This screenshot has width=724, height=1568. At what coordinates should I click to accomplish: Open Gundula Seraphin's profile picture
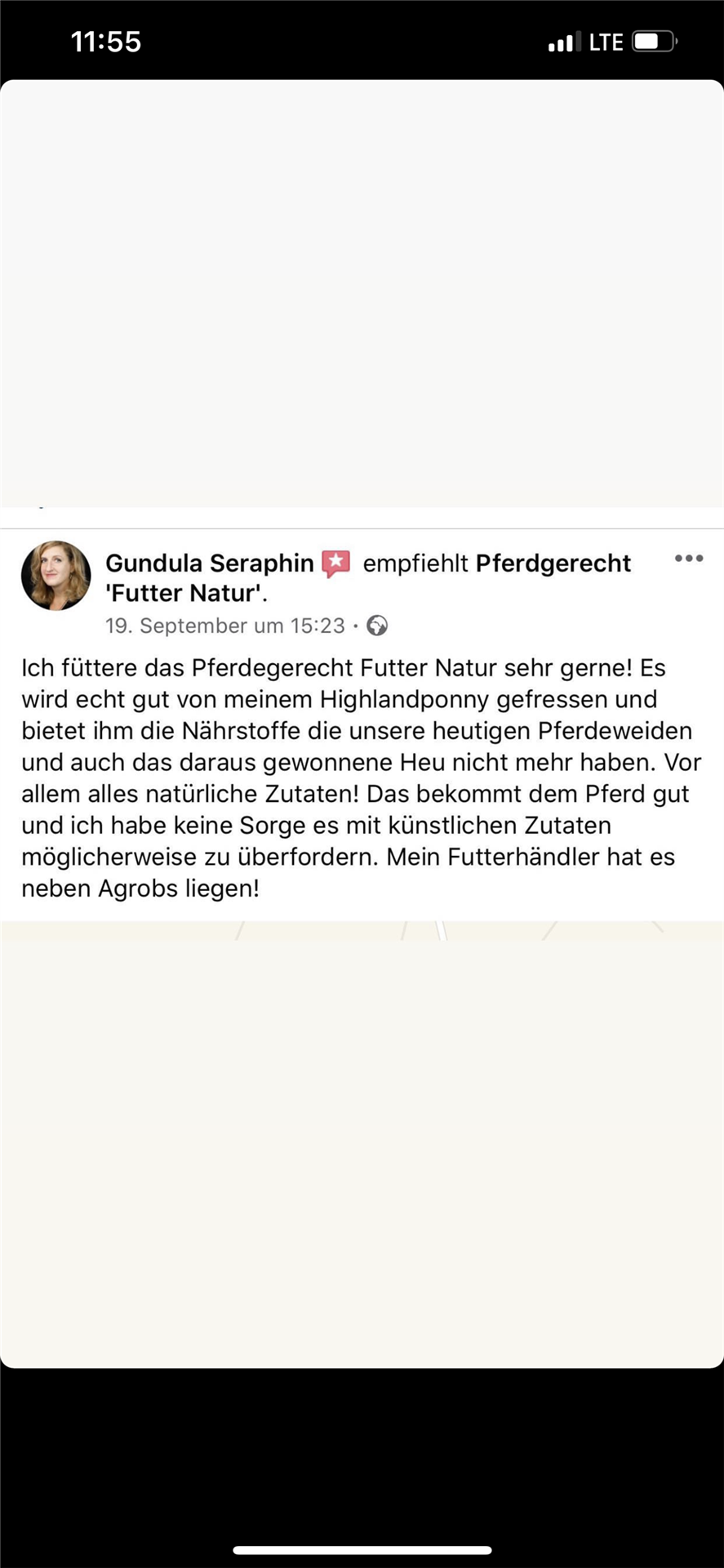[56, 576]
